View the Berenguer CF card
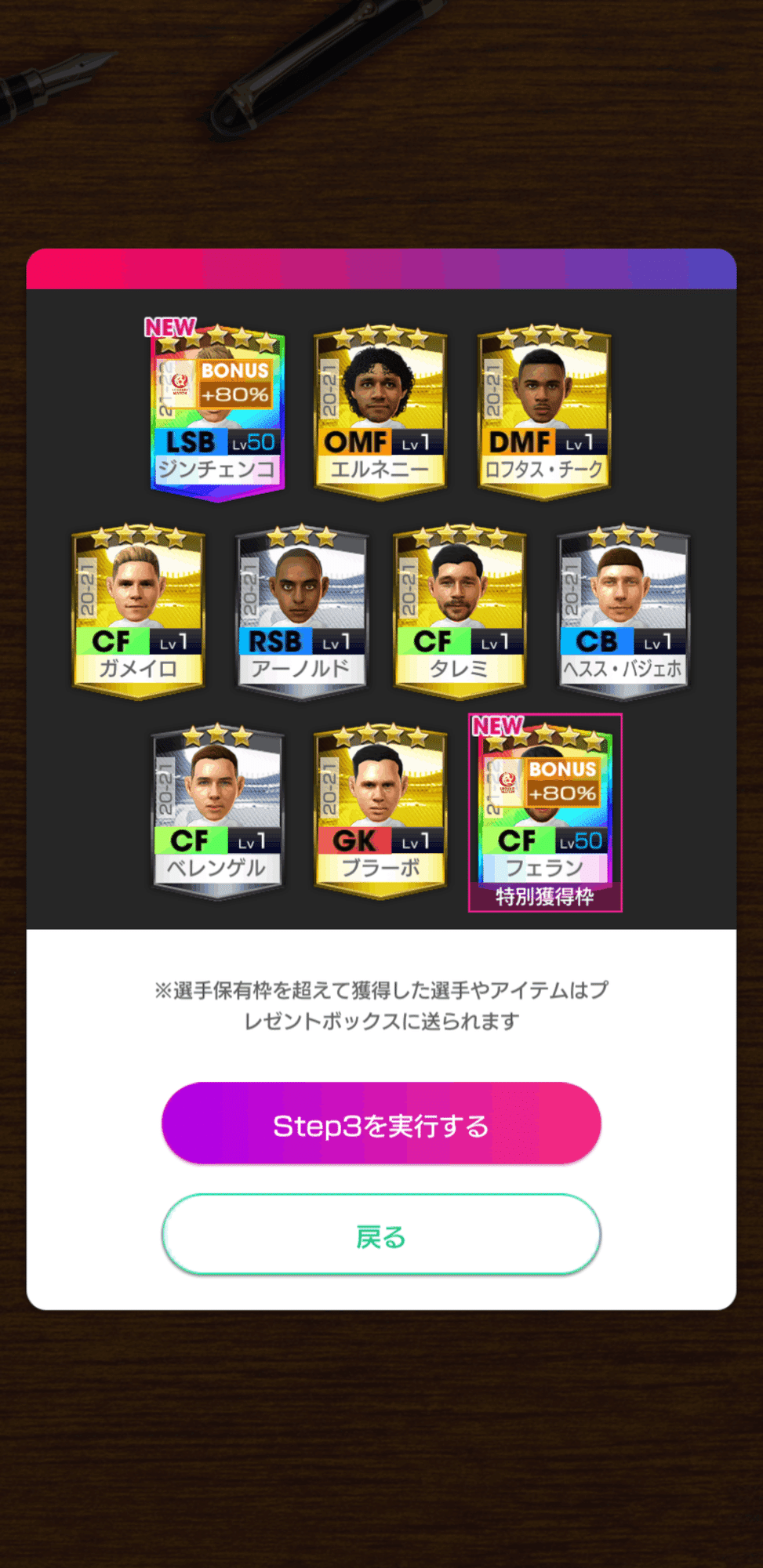 tap(216, 811)
